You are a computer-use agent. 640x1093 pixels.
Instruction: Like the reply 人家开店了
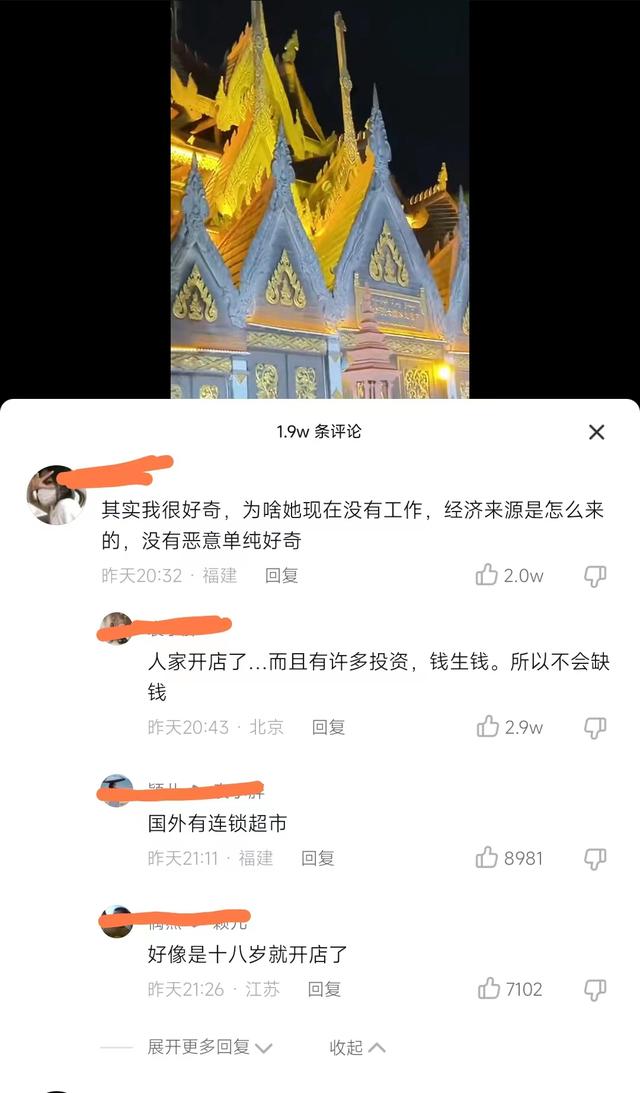pos(488,727)
